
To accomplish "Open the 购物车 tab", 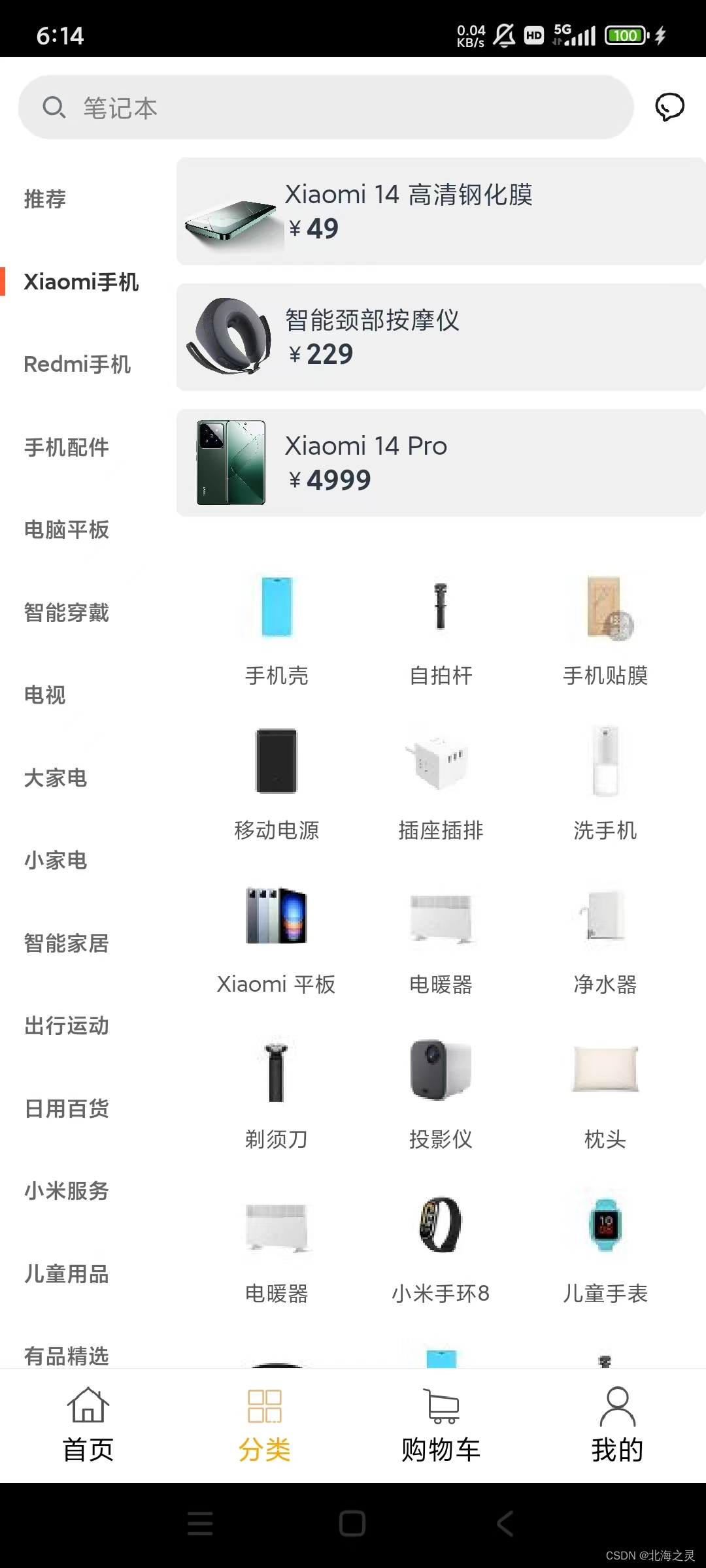I will (441, 1425).
